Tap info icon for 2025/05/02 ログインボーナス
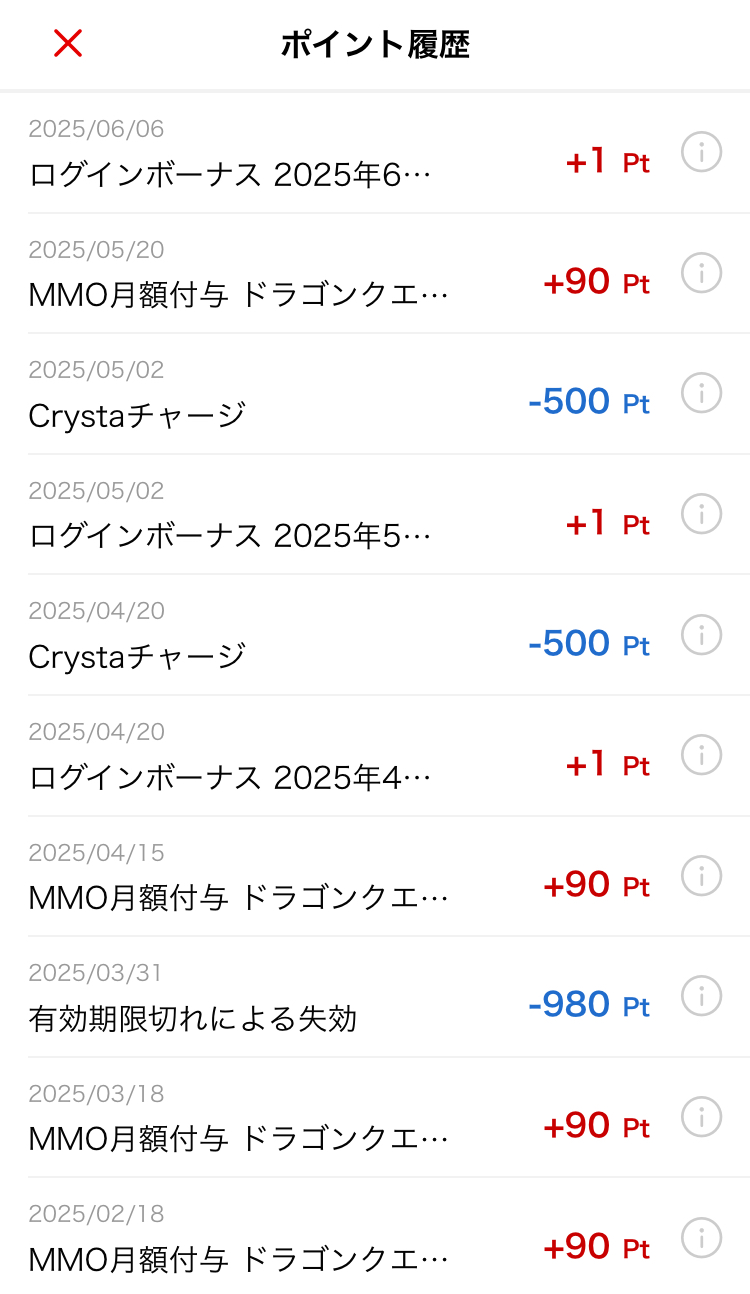 click(x=701, y=514)
